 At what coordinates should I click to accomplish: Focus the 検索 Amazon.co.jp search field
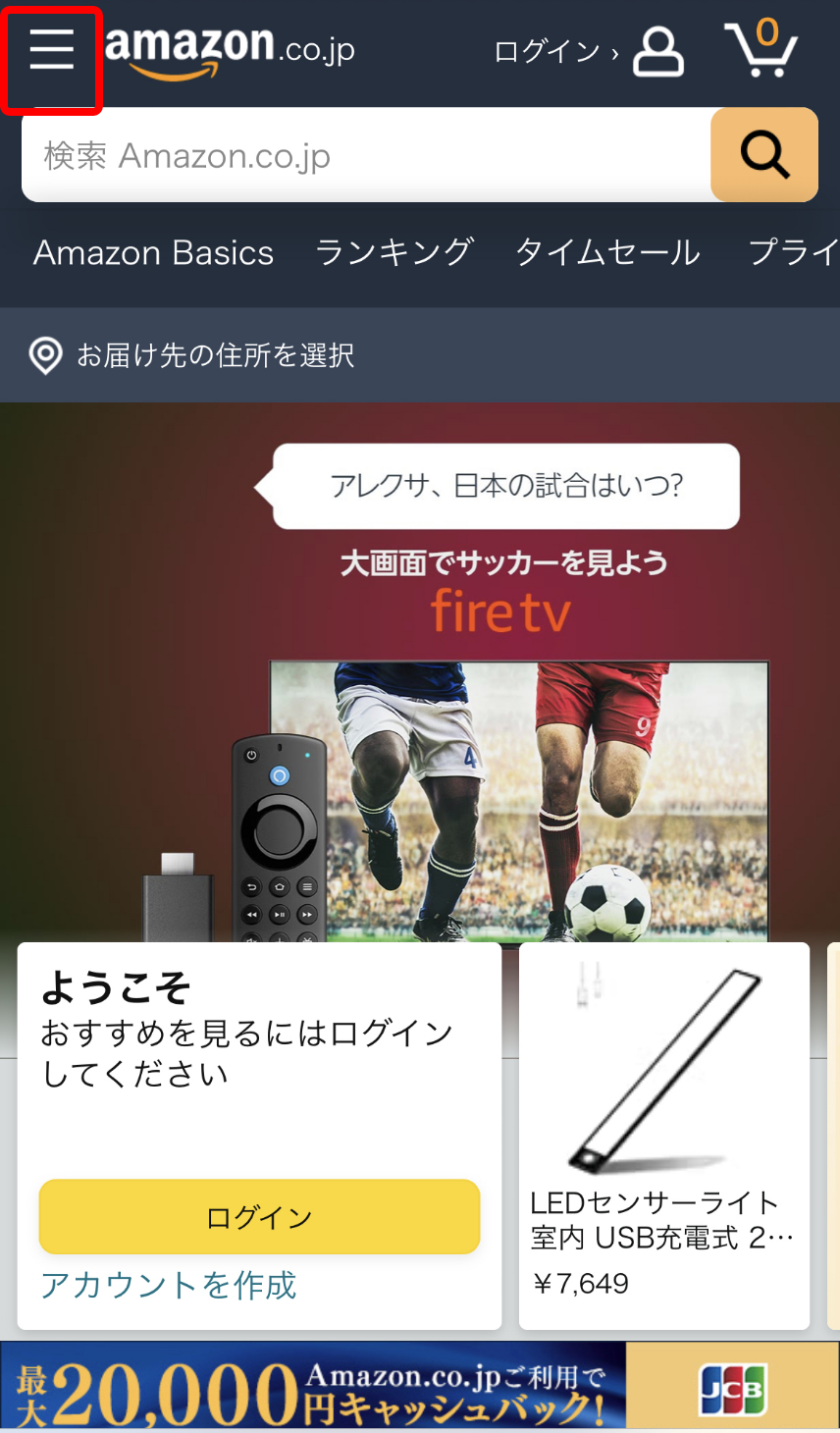coord(365,156)
